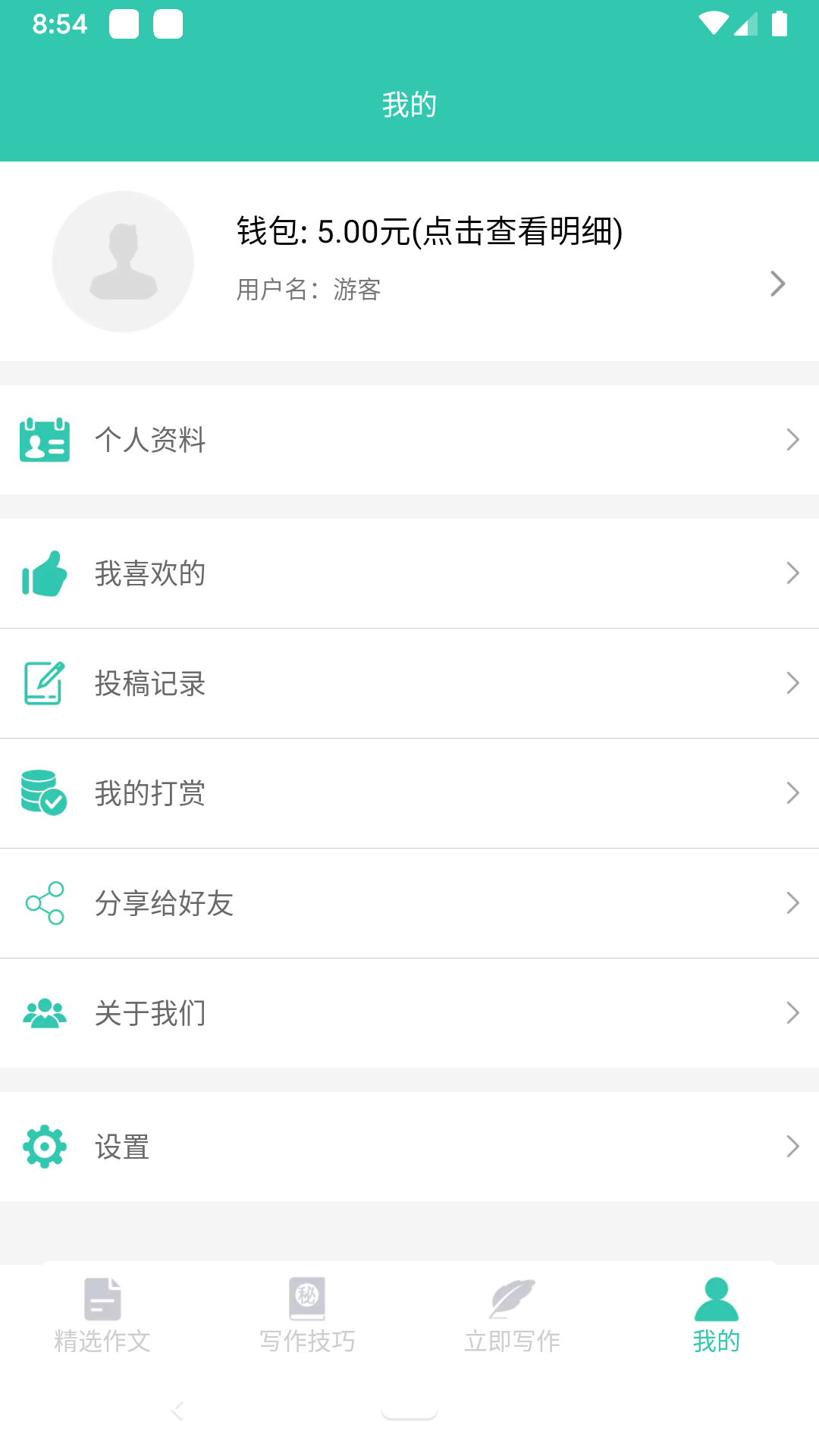This screenshot has width=819, height=1456.
Task: Select the book icon above 写作技巧
Action: (307, 1299)
